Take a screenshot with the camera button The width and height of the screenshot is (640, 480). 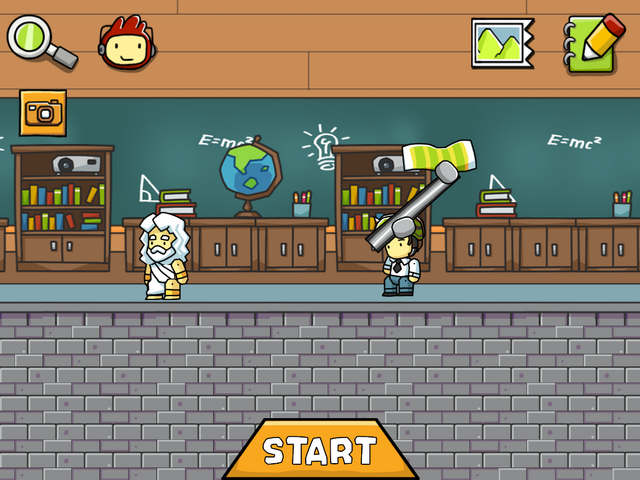click(x=43, y=113)
